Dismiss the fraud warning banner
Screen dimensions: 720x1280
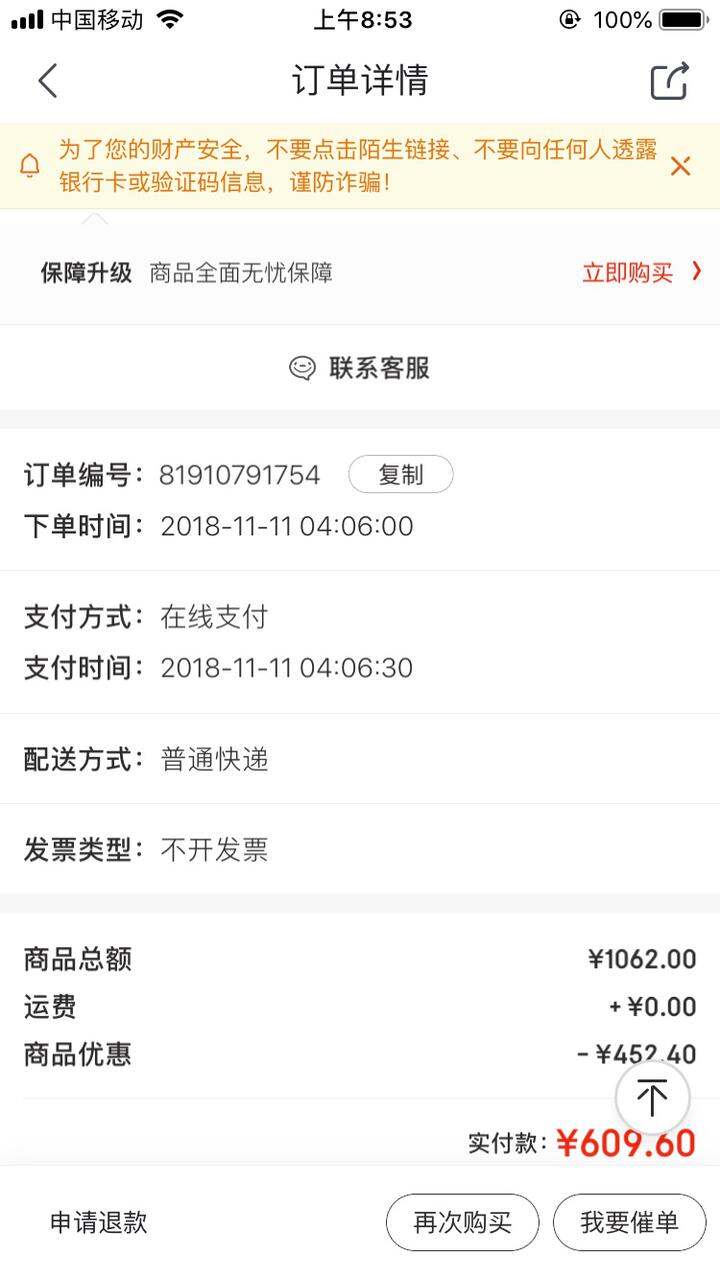tap(680, 166)
